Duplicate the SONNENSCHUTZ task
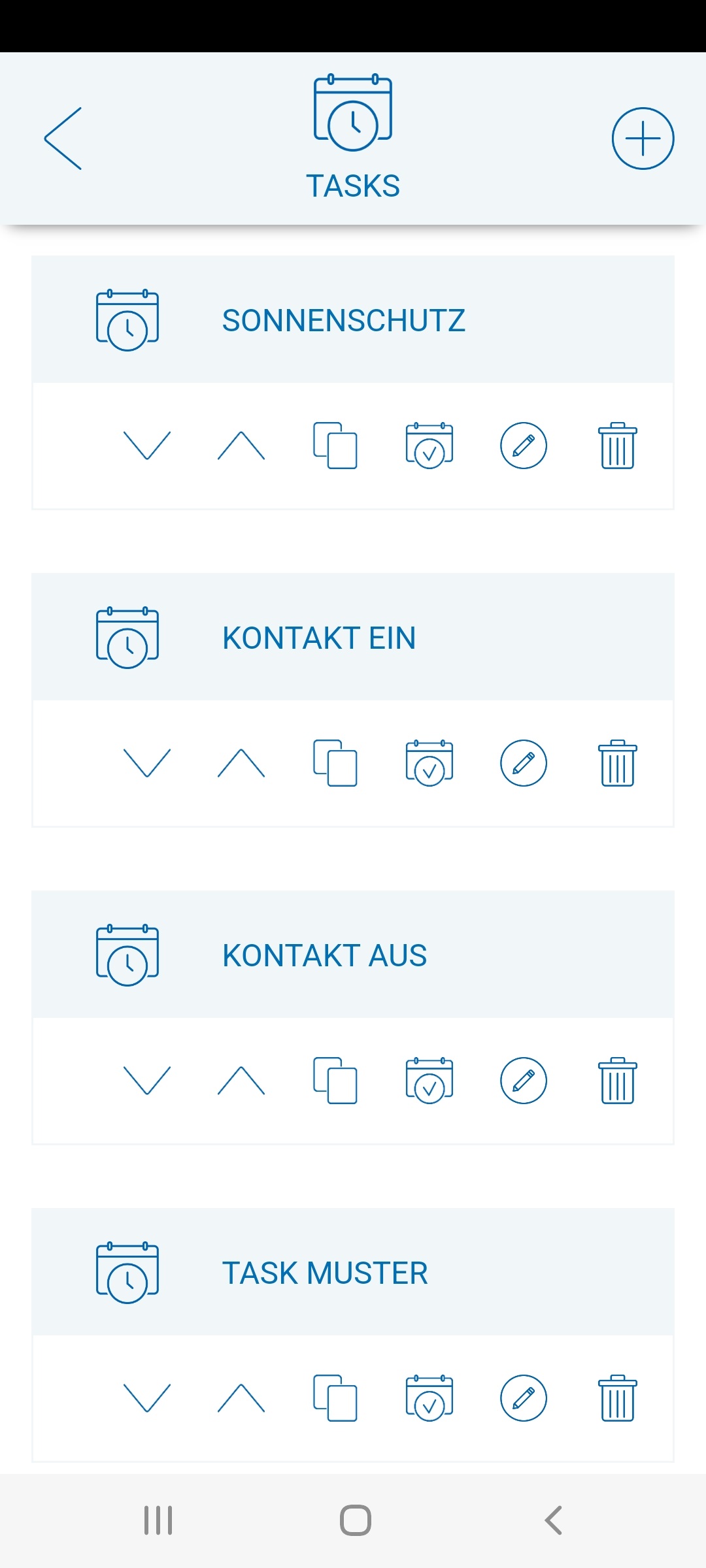The height and width of the screenshot is (1568, 706). [x=335, y=446]
